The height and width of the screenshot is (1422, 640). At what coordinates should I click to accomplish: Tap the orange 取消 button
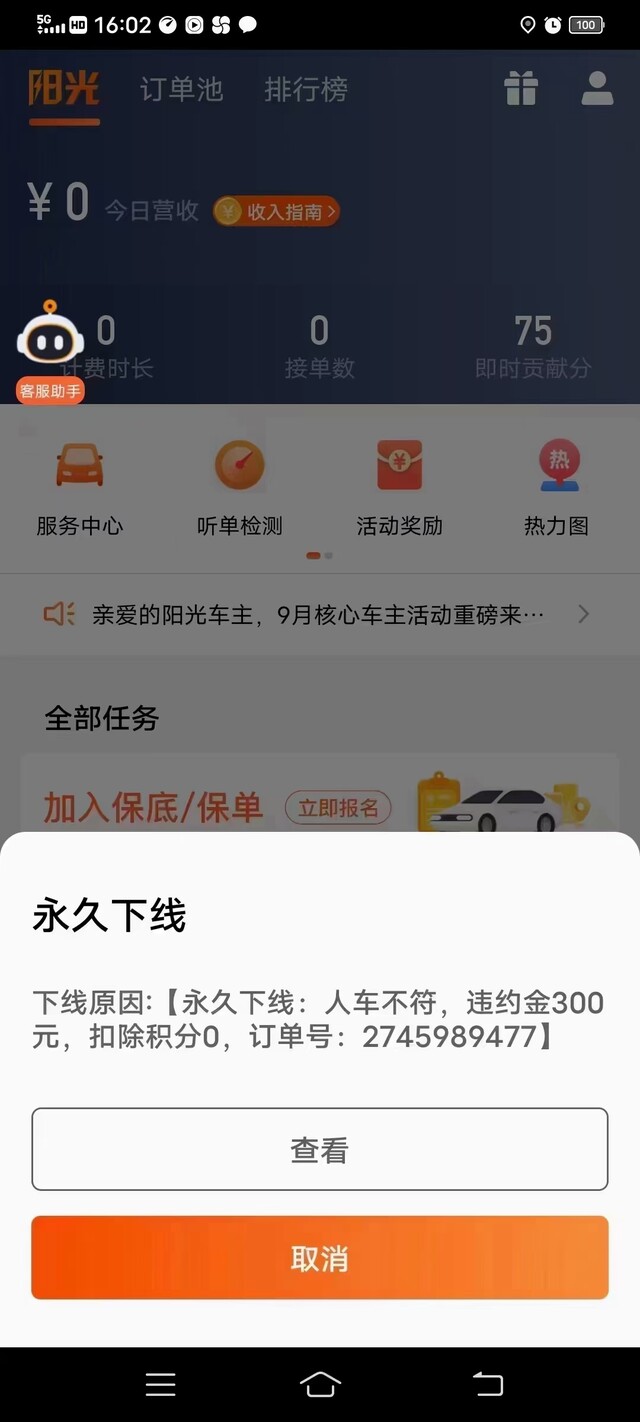coord(320,1258)
